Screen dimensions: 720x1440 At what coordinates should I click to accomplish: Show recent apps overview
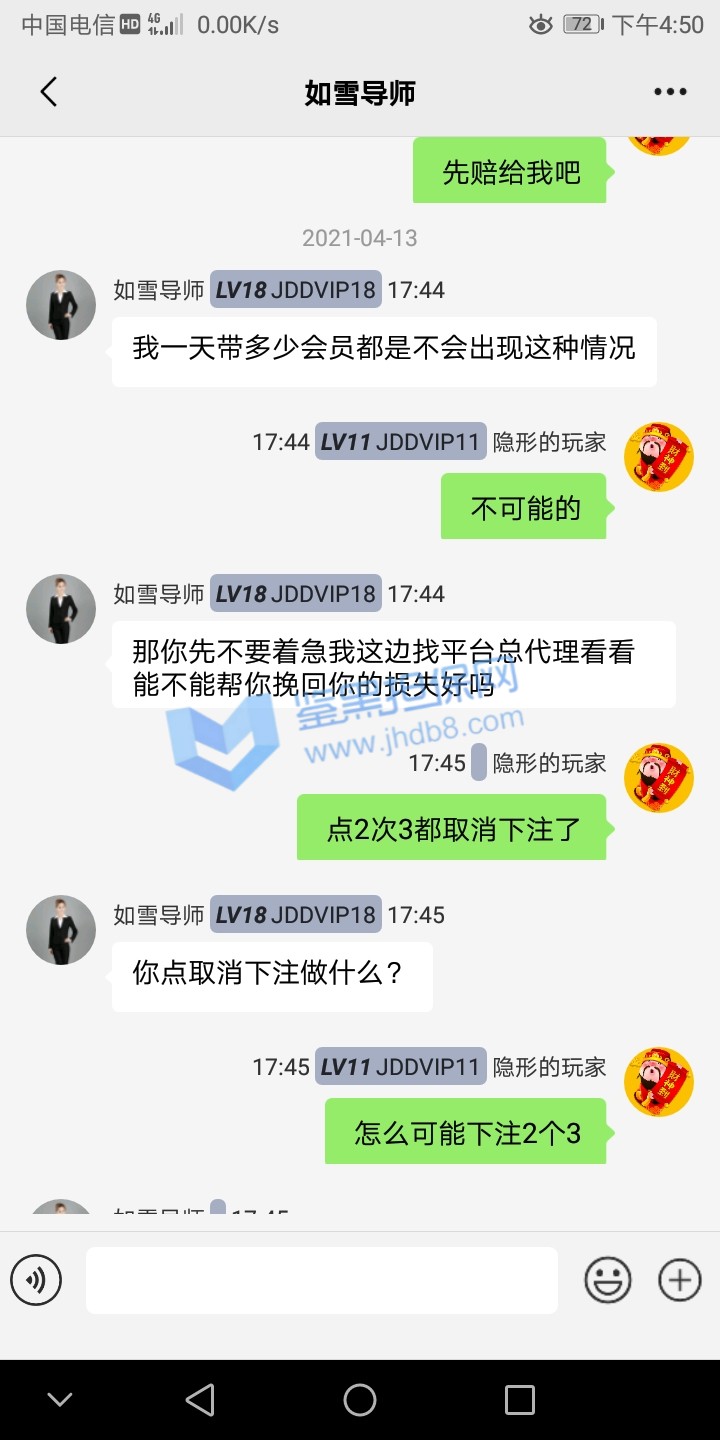[519, 1400]
